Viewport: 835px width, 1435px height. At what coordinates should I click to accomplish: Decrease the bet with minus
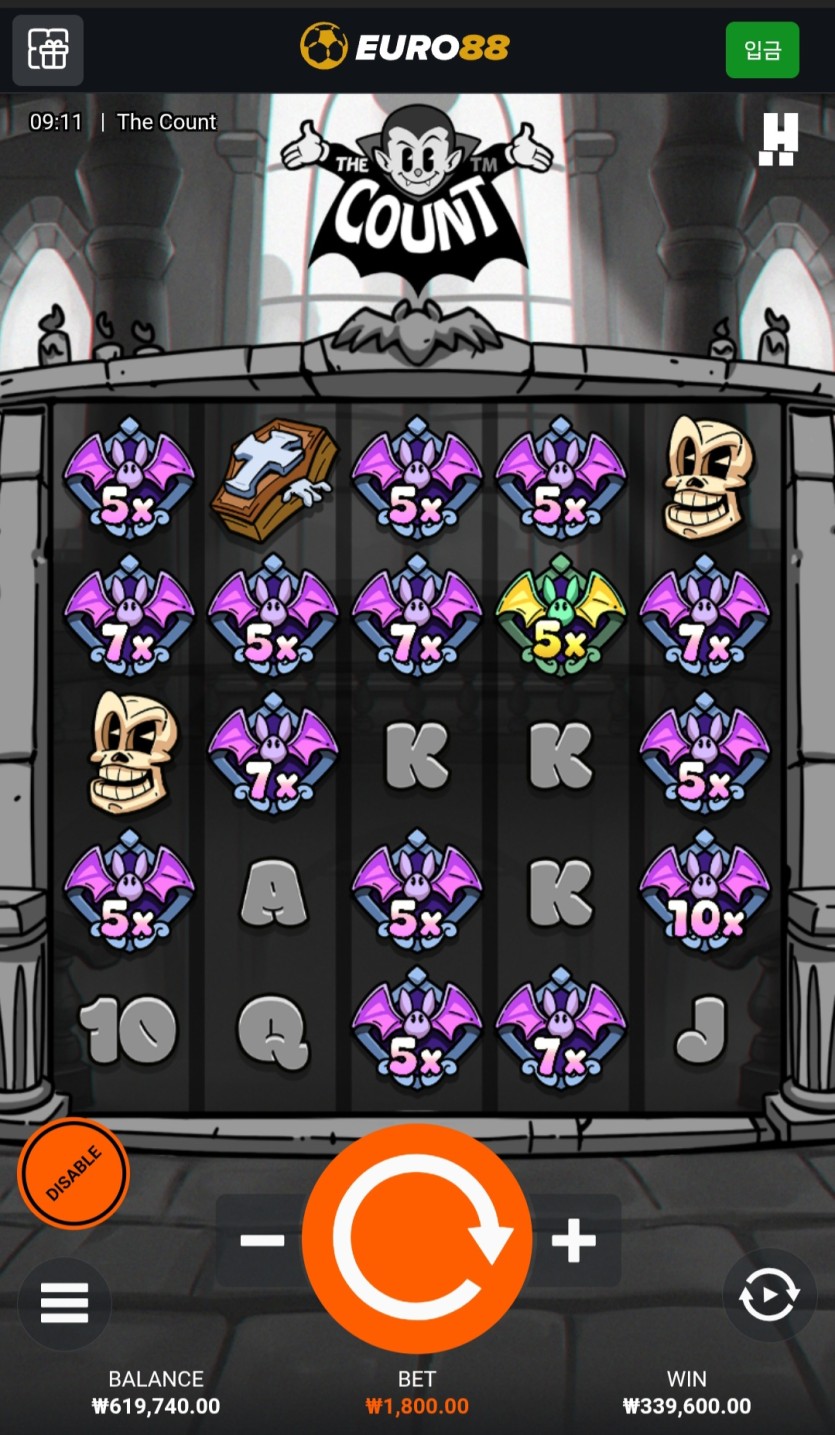[262, 1241]
